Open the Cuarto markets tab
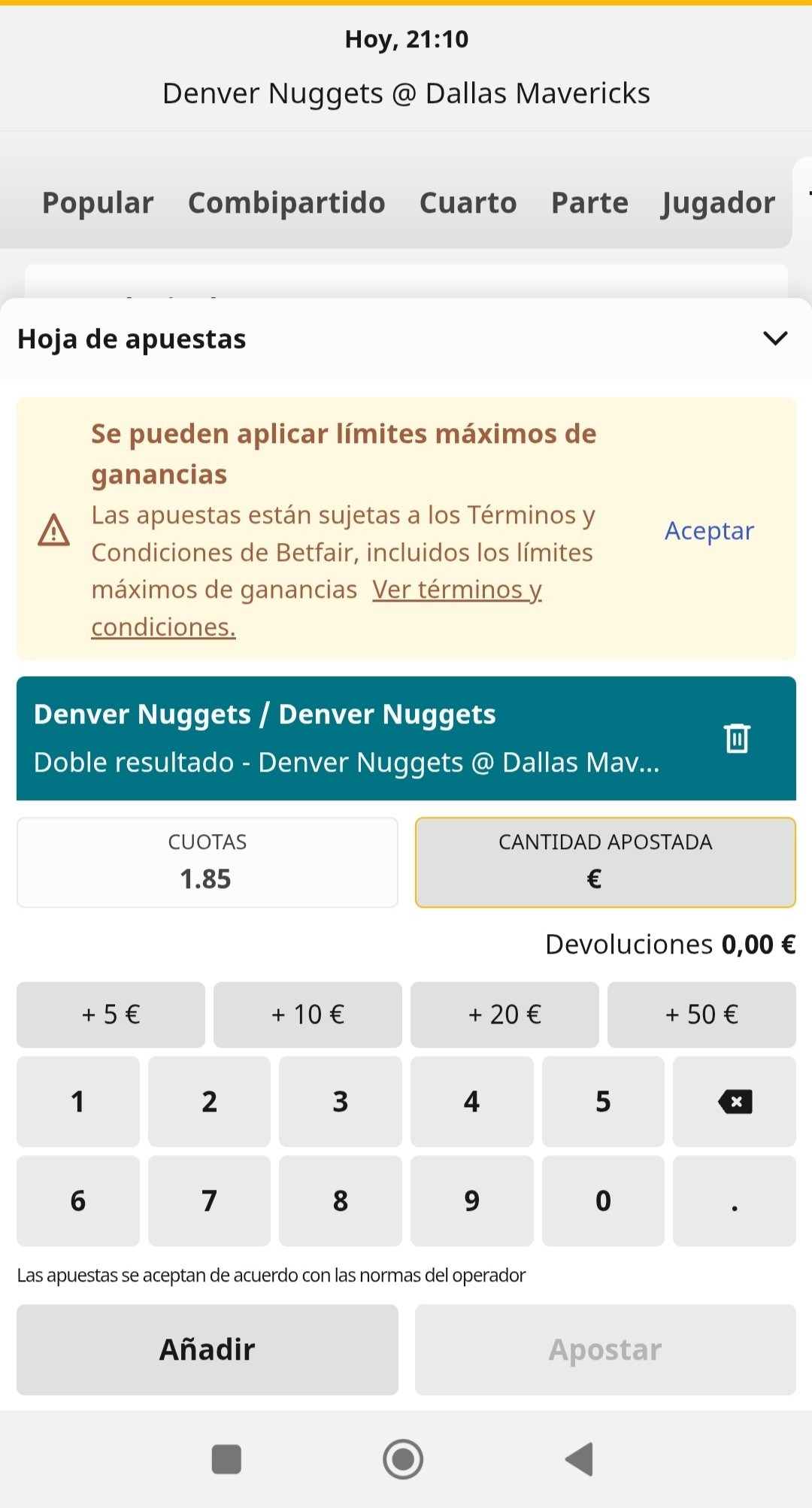This screenshot has width=812, height=1508. pyautogui.click(x=468, y=203)
